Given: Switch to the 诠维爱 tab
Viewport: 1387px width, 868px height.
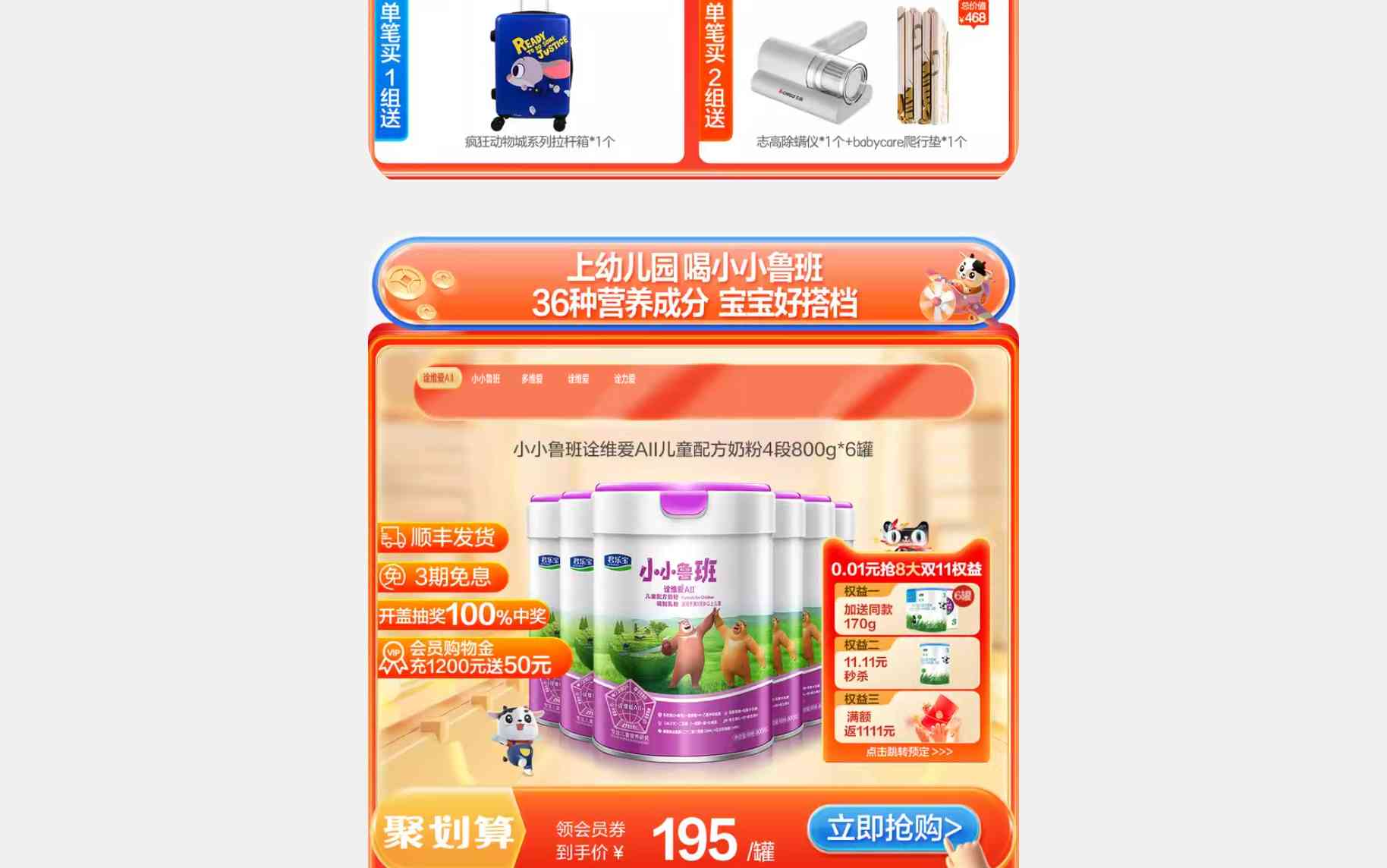Looking at the screenshot, I should click(x=578, y=379).
